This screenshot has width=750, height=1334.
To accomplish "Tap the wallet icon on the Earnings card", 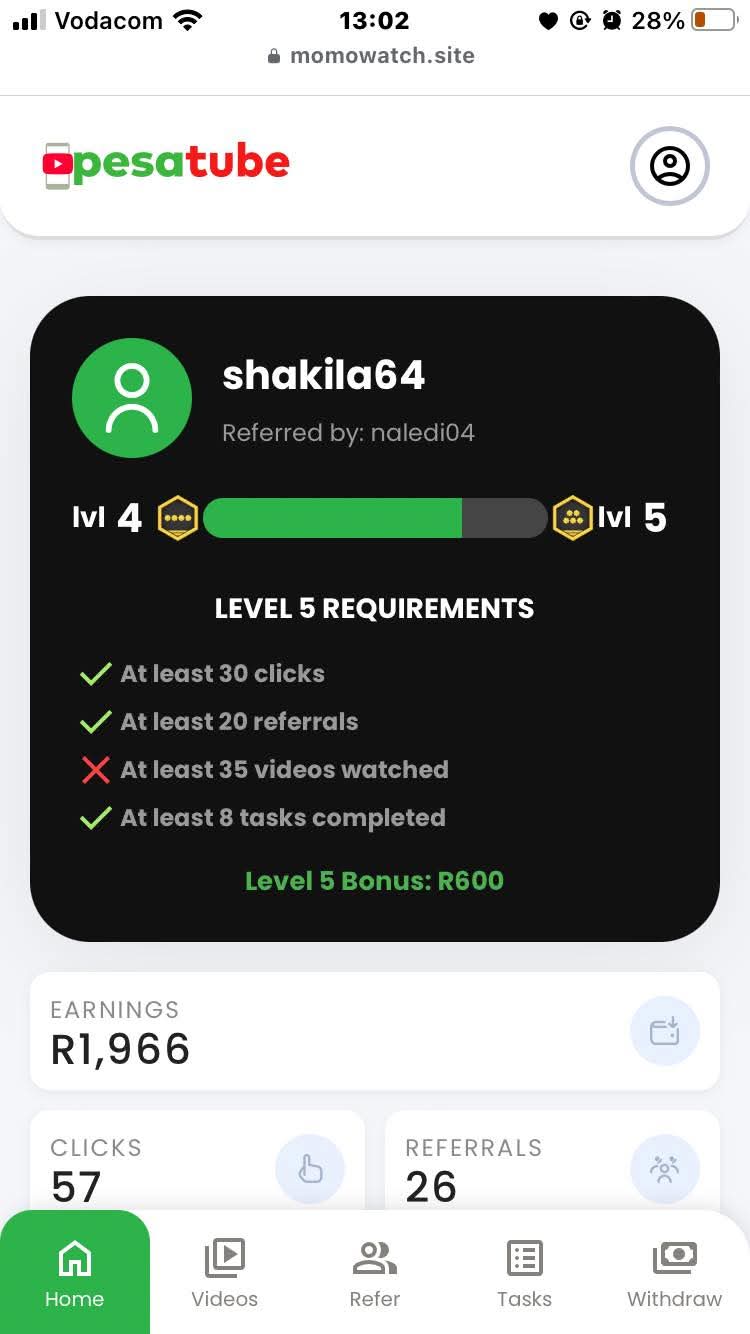I will 665,1031.
